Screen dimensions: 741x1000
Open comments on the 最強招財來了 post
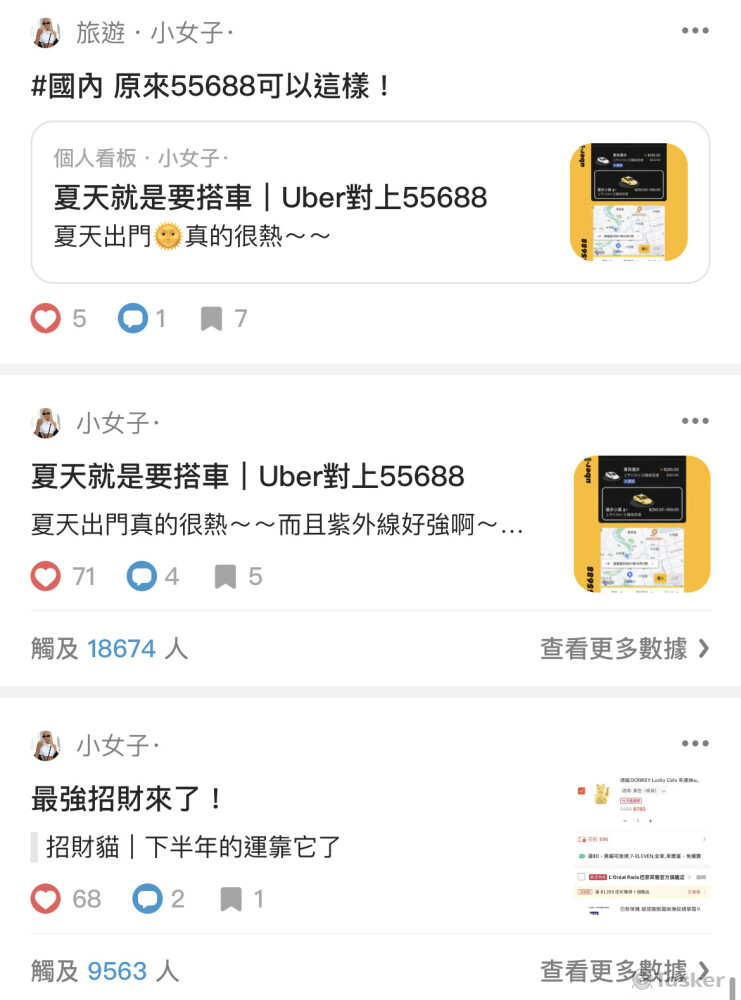(147, 898)
